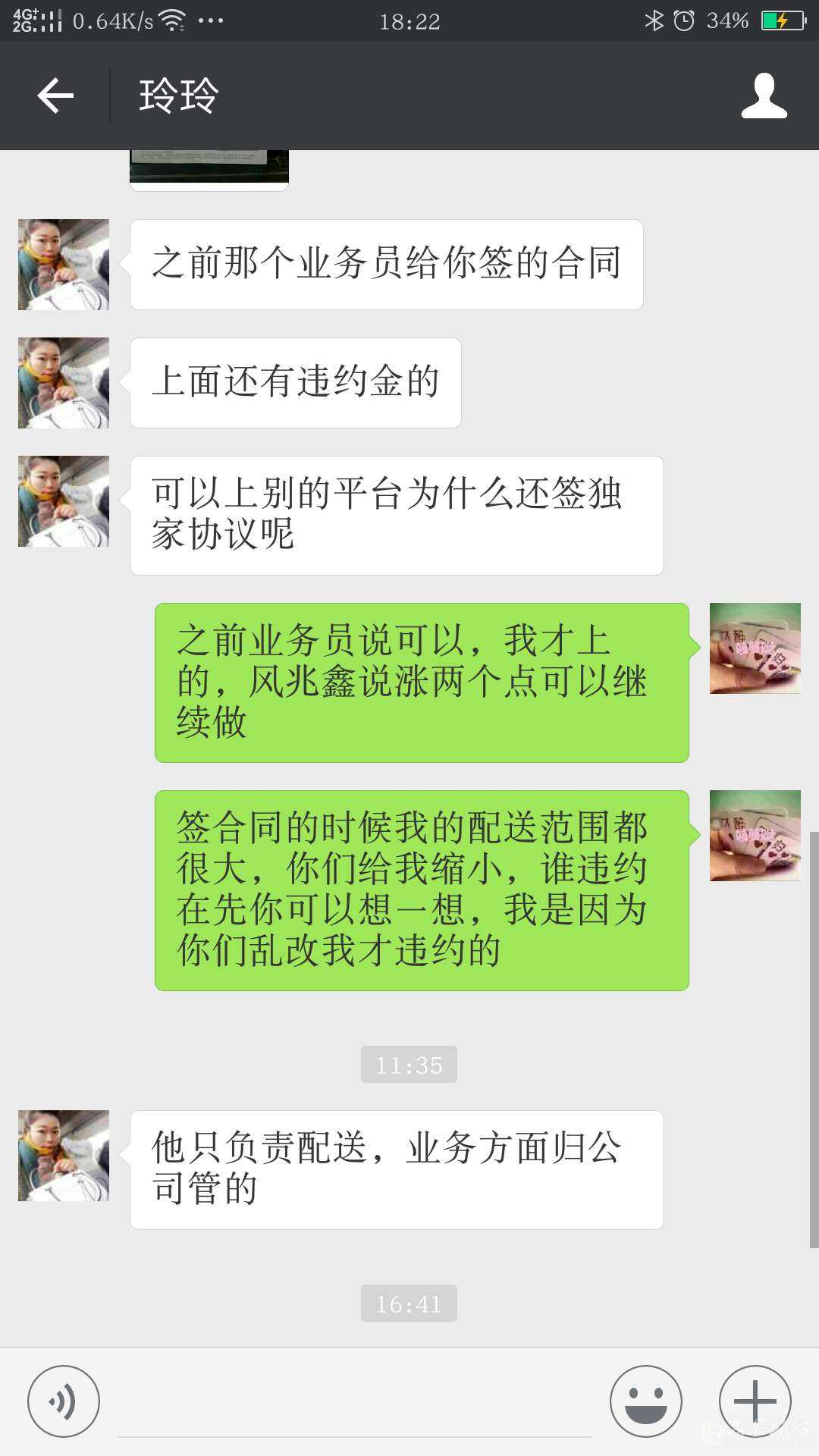Tap 玲玲's avatar beside 上面还有违约金的

64,383
